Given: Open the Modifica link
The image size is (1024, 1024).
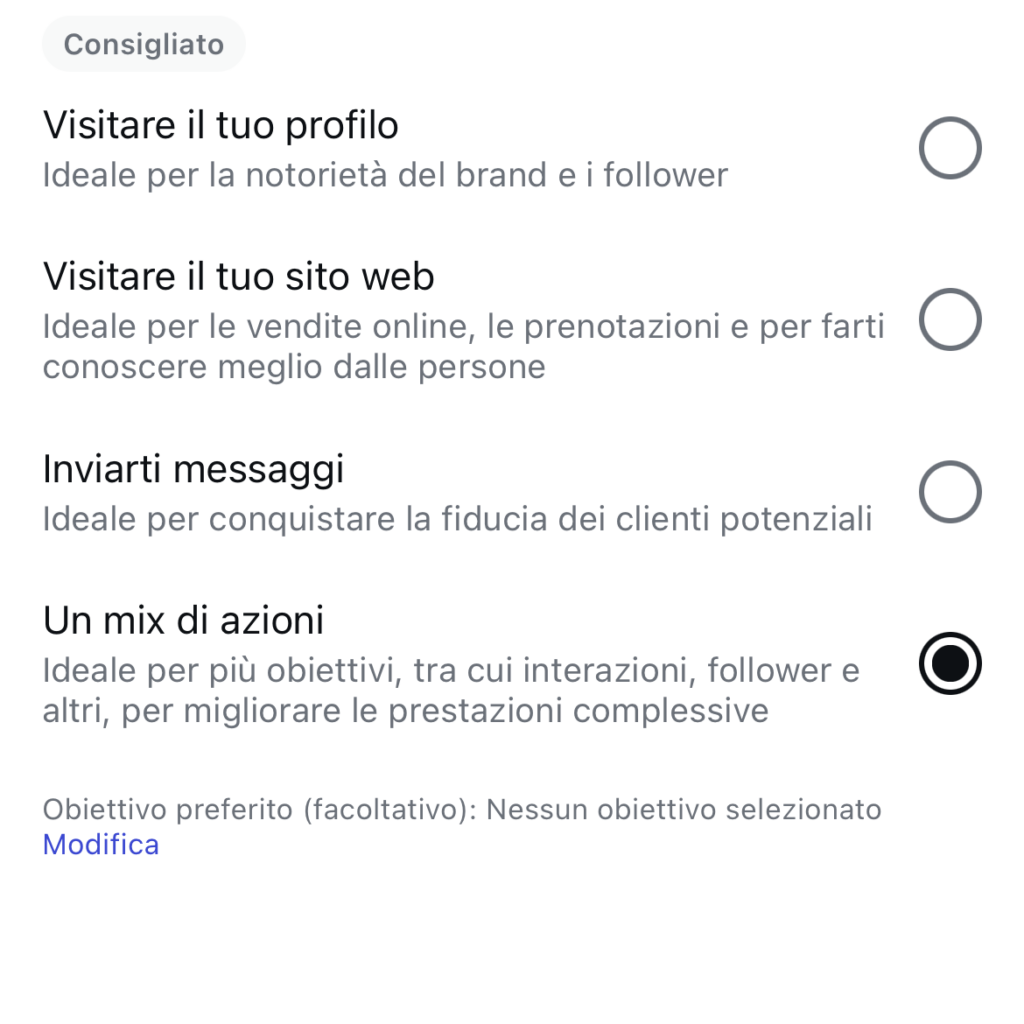Looking at the screenshot, I should pos(101,845).
